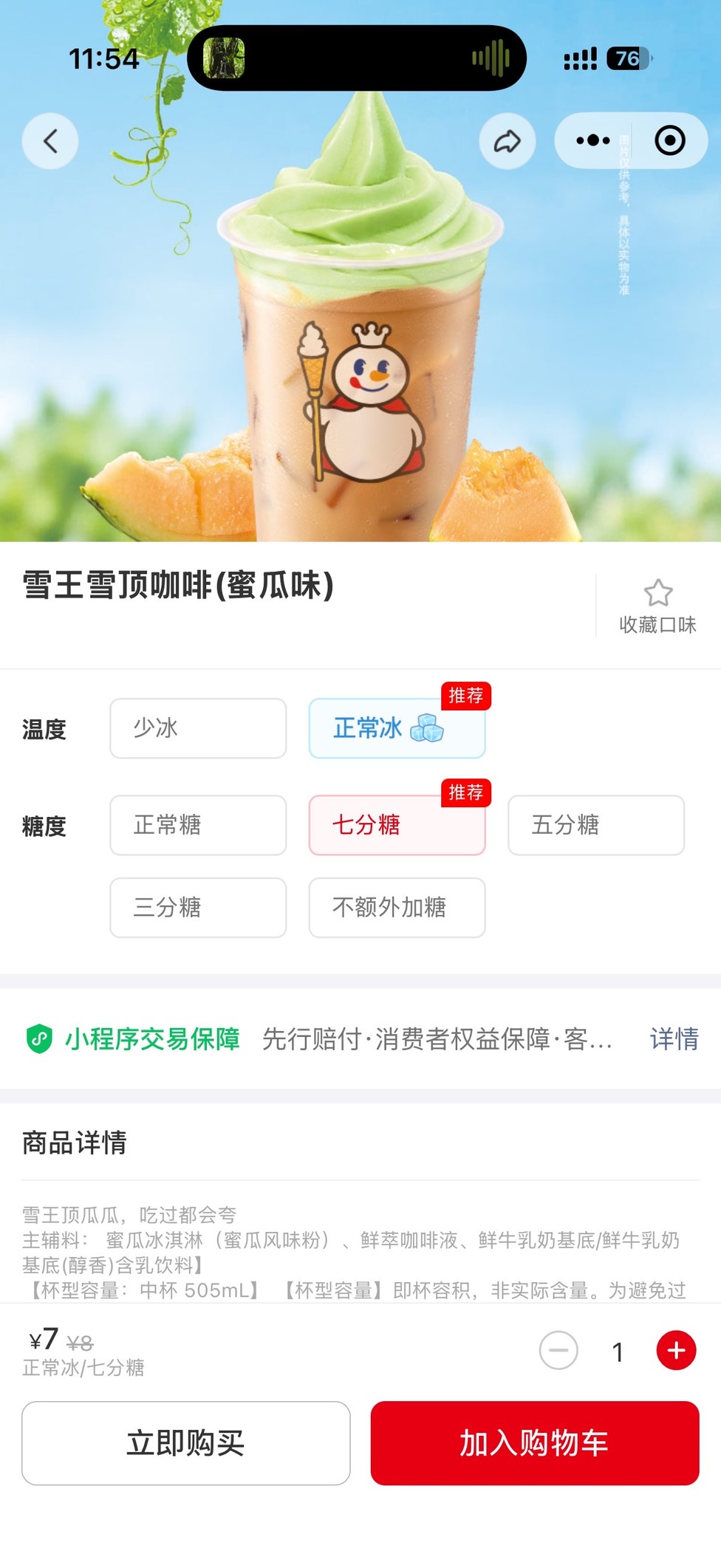Tap 加入购物车 to add to cart

point(534,1442)
